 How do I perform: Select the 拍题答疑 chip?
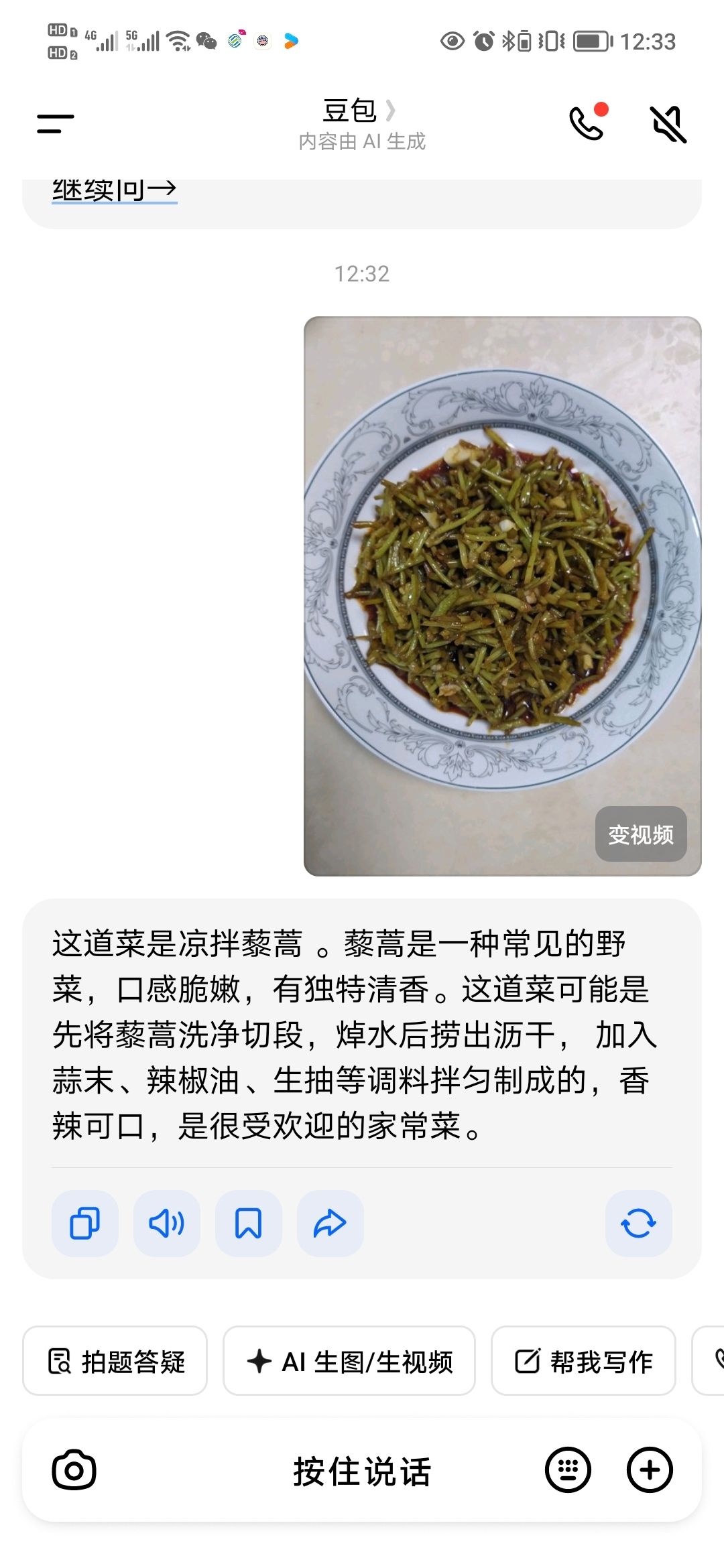pos(115,1361)
